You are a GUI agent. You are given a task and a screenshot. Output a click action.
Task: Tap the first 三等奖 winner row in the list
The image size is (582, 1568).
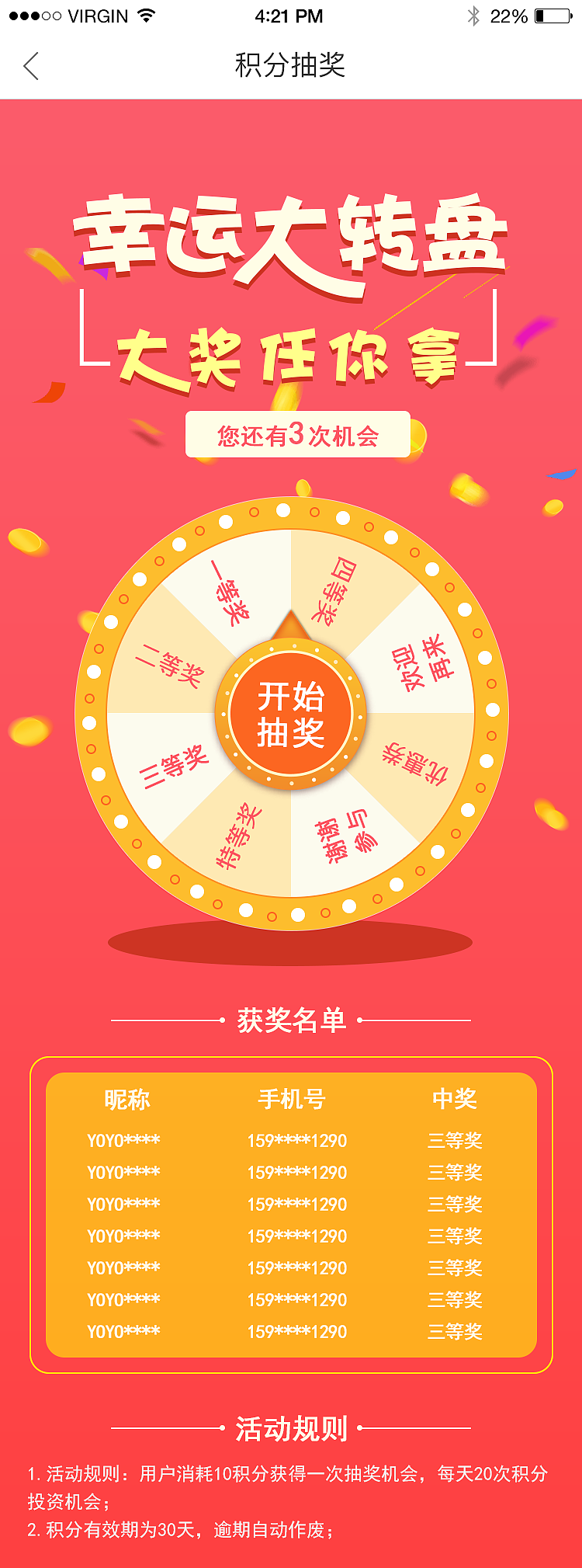click(x=291, y=1141)
